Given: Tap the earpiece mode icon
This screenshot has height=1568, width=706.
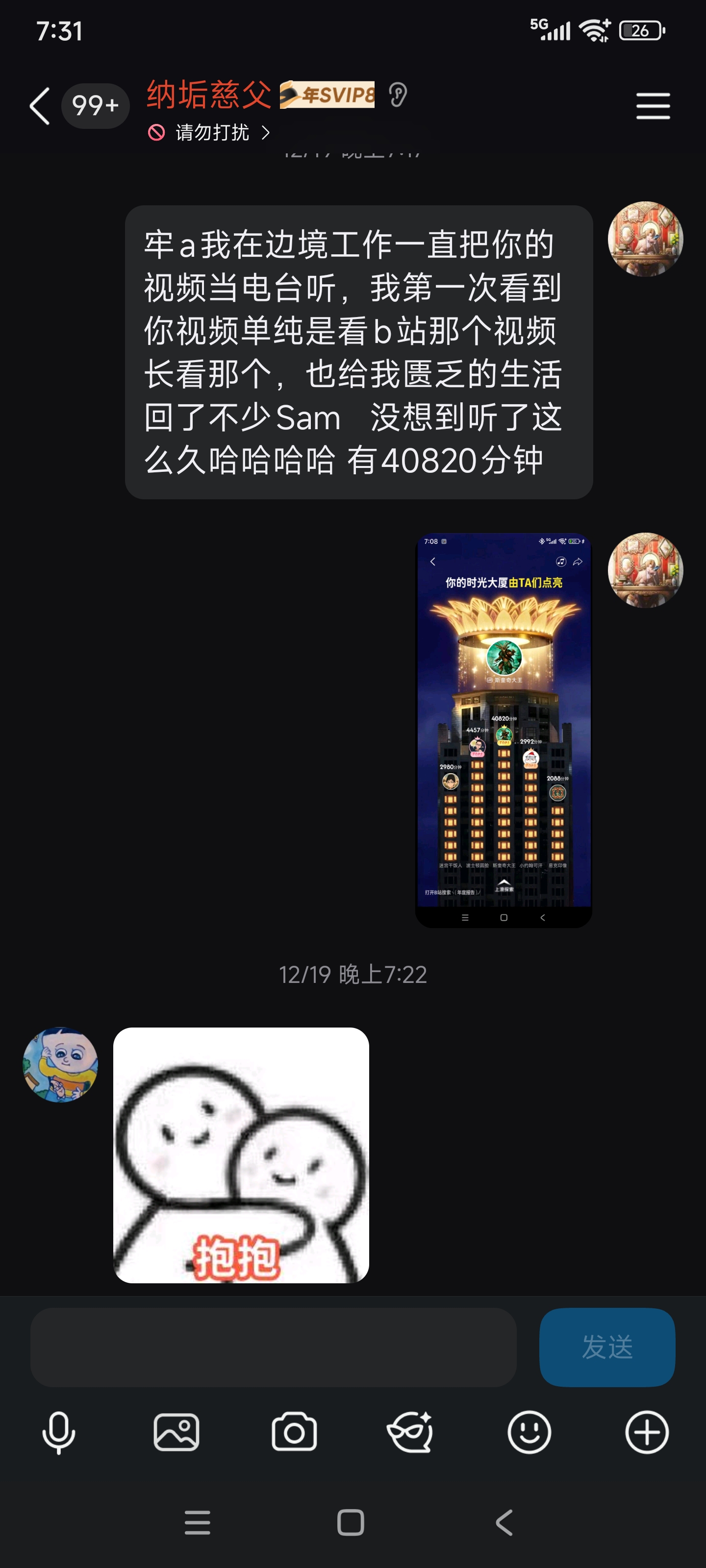Looking at the screenshot, I should (x=397, y=95).
